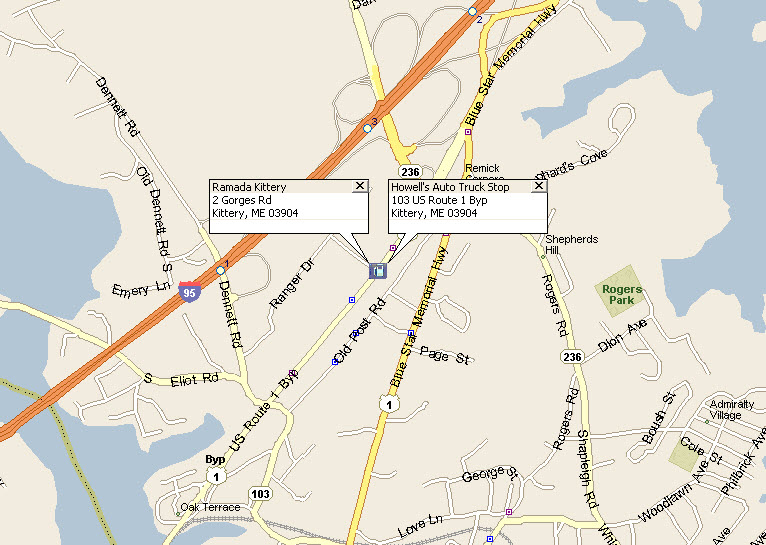Dismiss the Howell's Auto Truck Stop balloon
Viewport: 766px width, 545px height.
pyautogui.click(x=539, y=186)
